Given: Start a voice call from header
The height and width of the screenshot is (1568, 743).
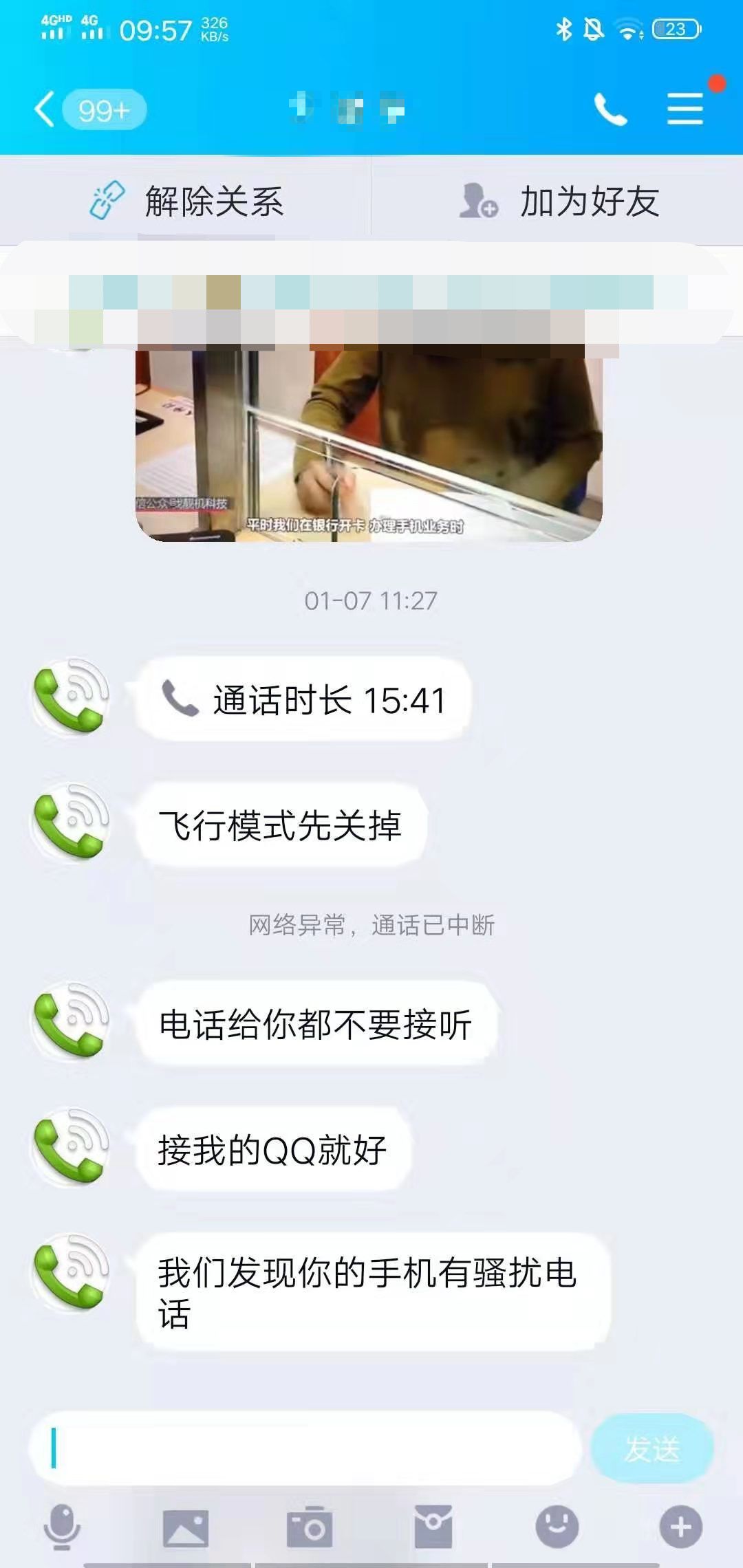Looking at the screenshot, I should coord(610,109).
